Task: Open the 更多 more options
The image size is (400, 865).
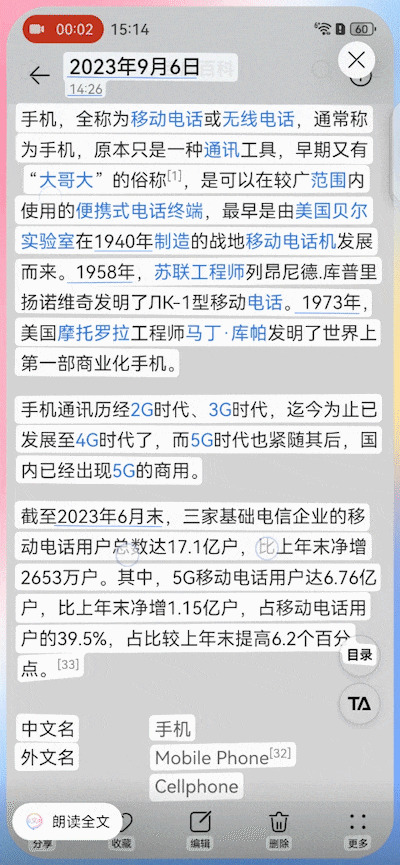Action: pos(358,831)
